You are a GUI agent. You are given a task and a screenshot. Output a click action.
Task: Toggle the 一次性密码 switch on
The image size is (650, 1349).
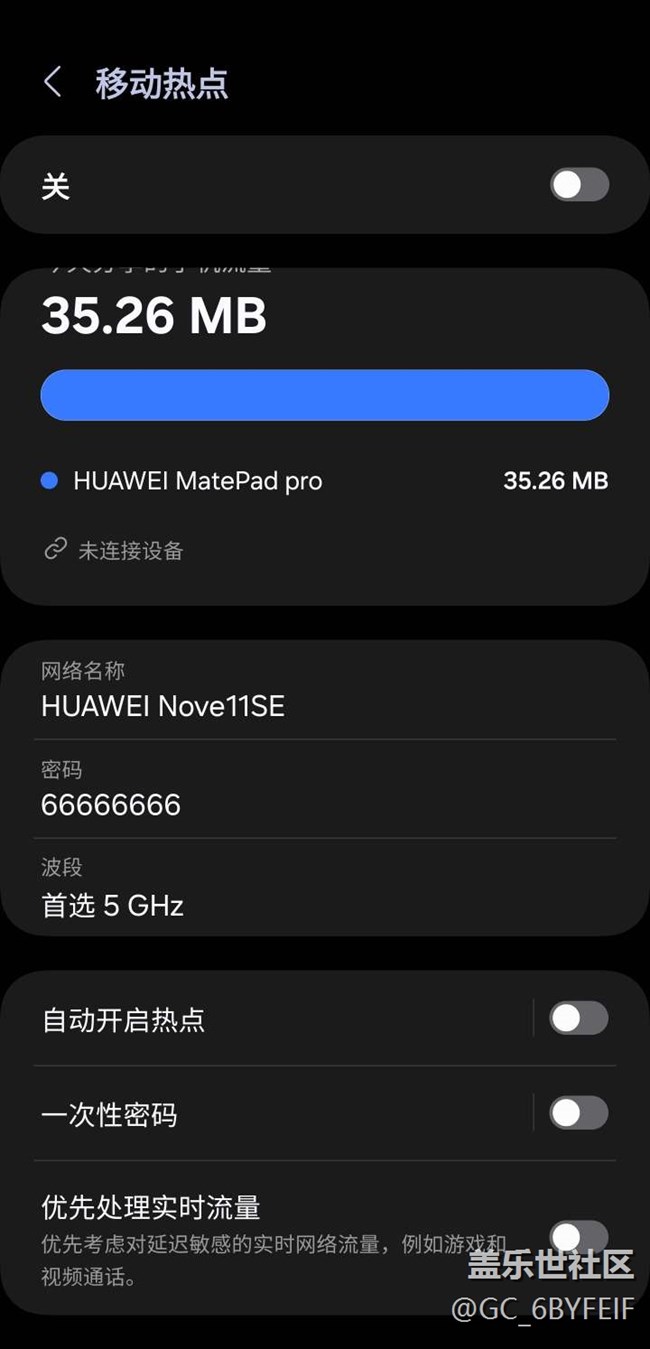point(579,1113)
